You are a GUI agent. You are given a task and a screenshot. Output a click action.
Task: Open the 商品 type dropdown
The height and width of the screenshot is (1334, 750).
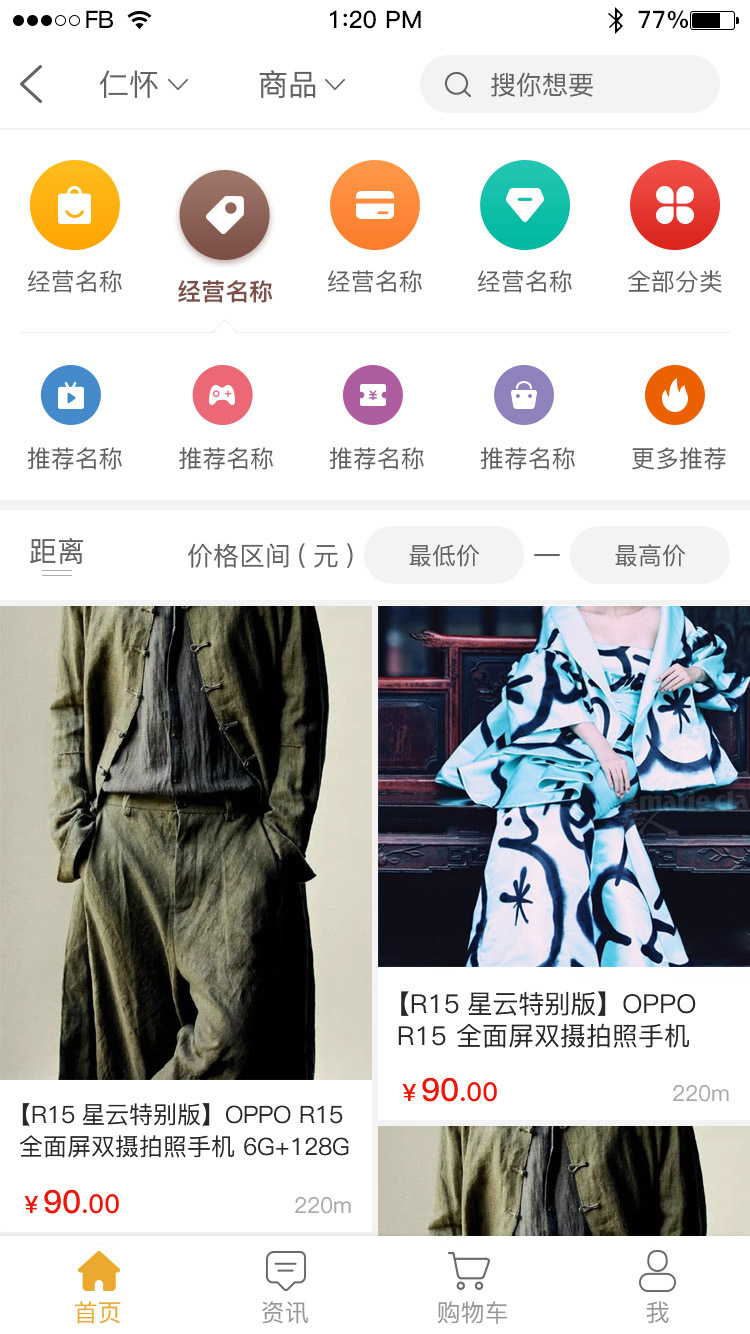[301, 85]
